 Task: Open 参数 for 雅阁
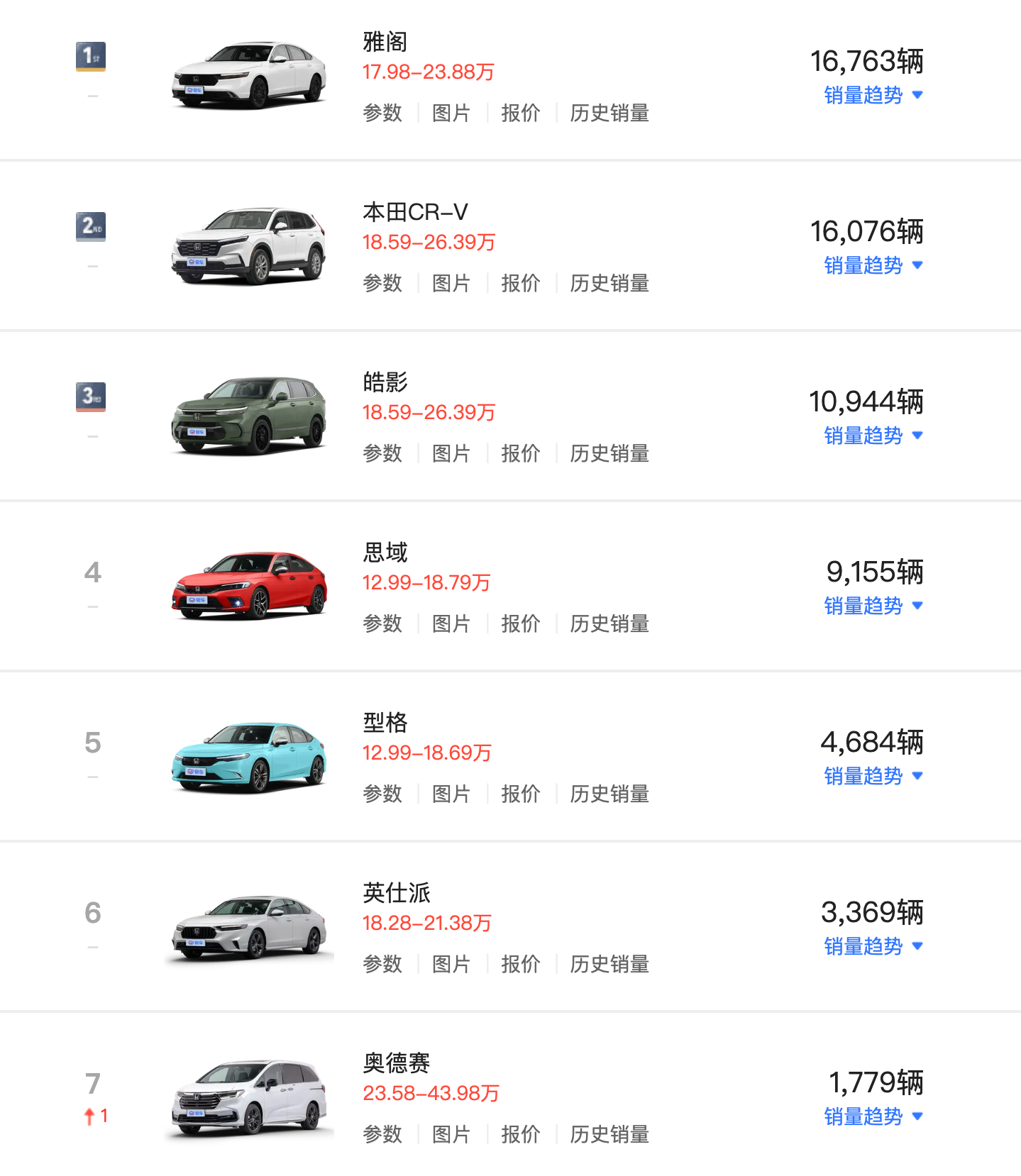click(x=382, y=113)
